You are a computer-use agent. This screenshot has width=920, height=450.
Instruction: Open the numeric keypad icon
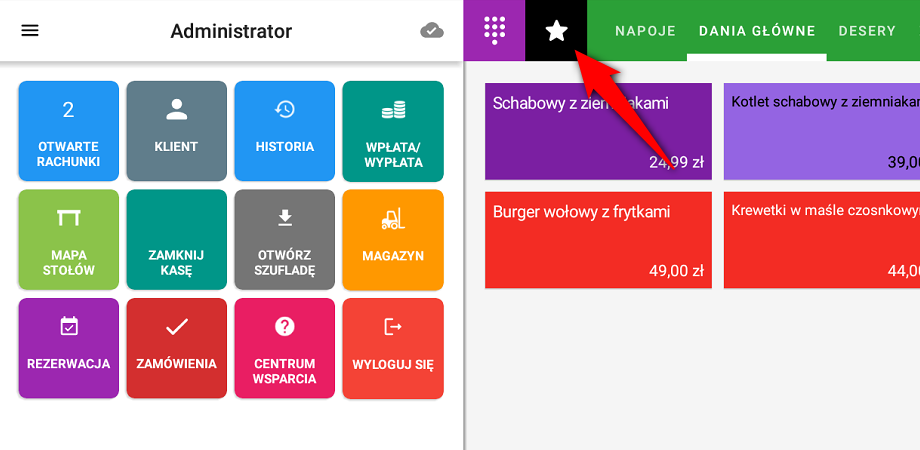pyautogui.click(x=495, y=30)
